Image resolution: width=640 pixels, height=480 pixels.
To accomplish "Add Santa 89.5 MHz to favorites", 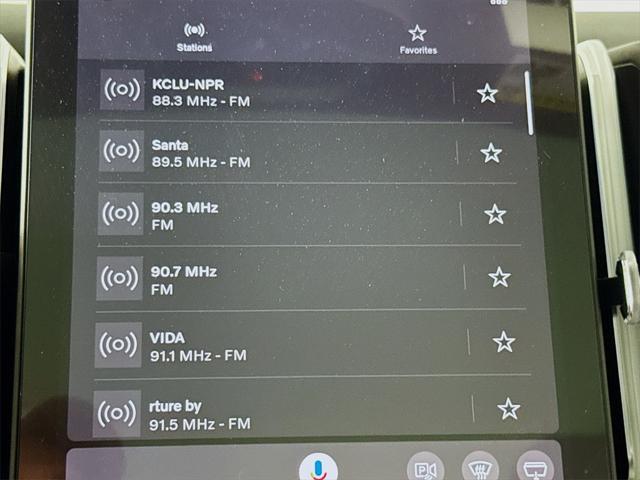I will coord(491,153).
